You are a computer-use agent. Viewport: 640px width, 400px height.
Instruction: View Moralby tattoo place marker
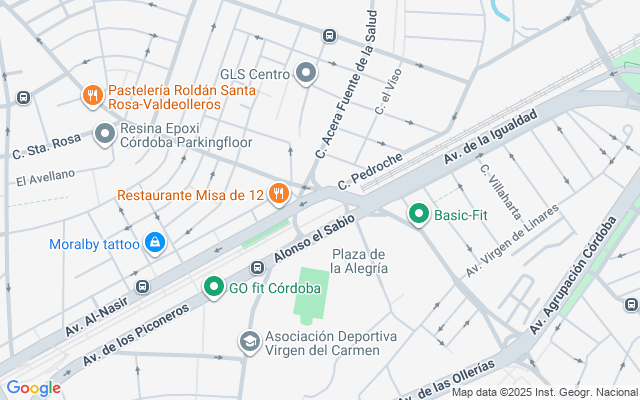click(155, 243)
